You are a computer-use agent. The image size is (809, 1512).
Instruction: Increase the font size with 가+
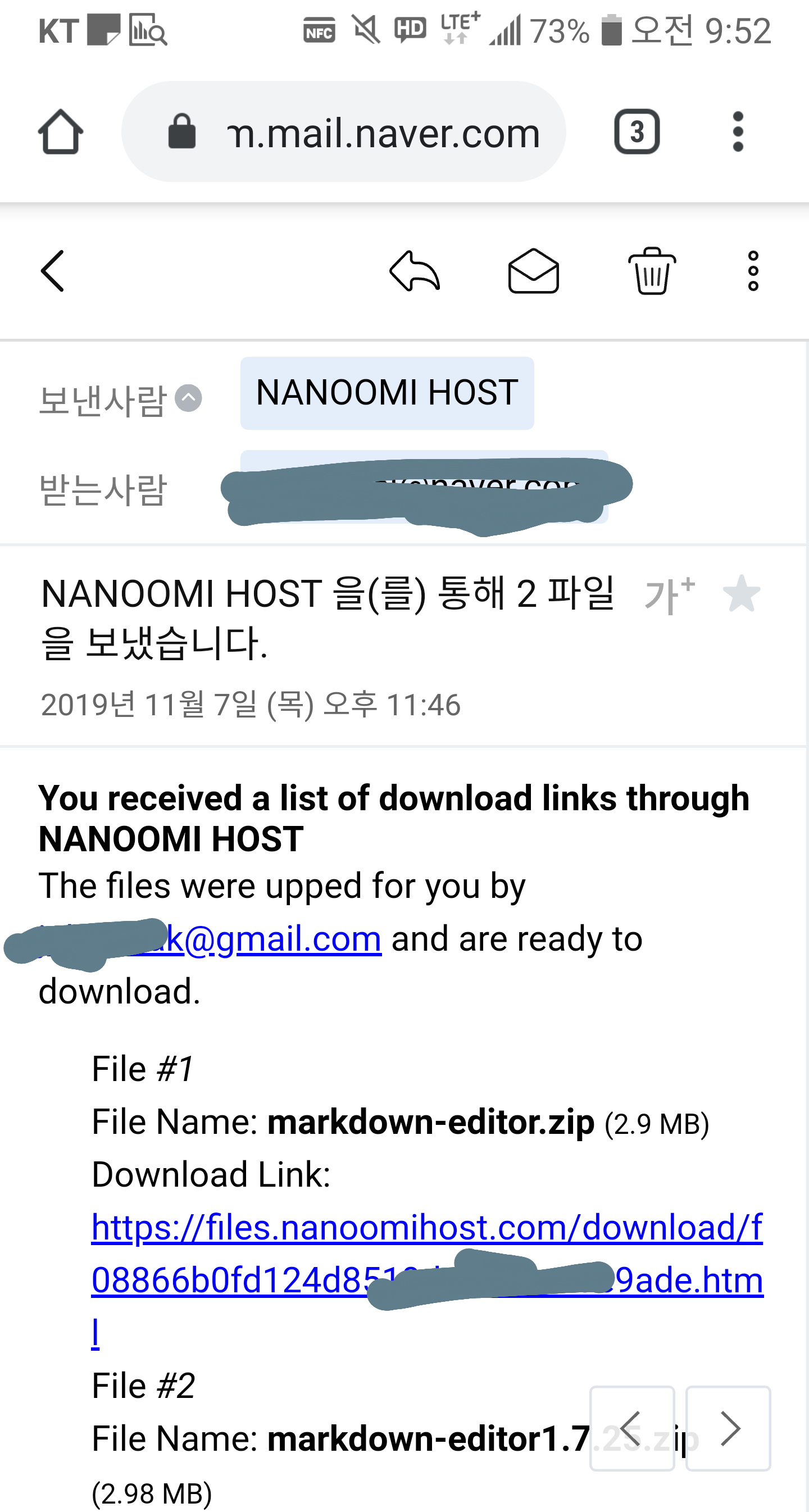coord(669,594)
